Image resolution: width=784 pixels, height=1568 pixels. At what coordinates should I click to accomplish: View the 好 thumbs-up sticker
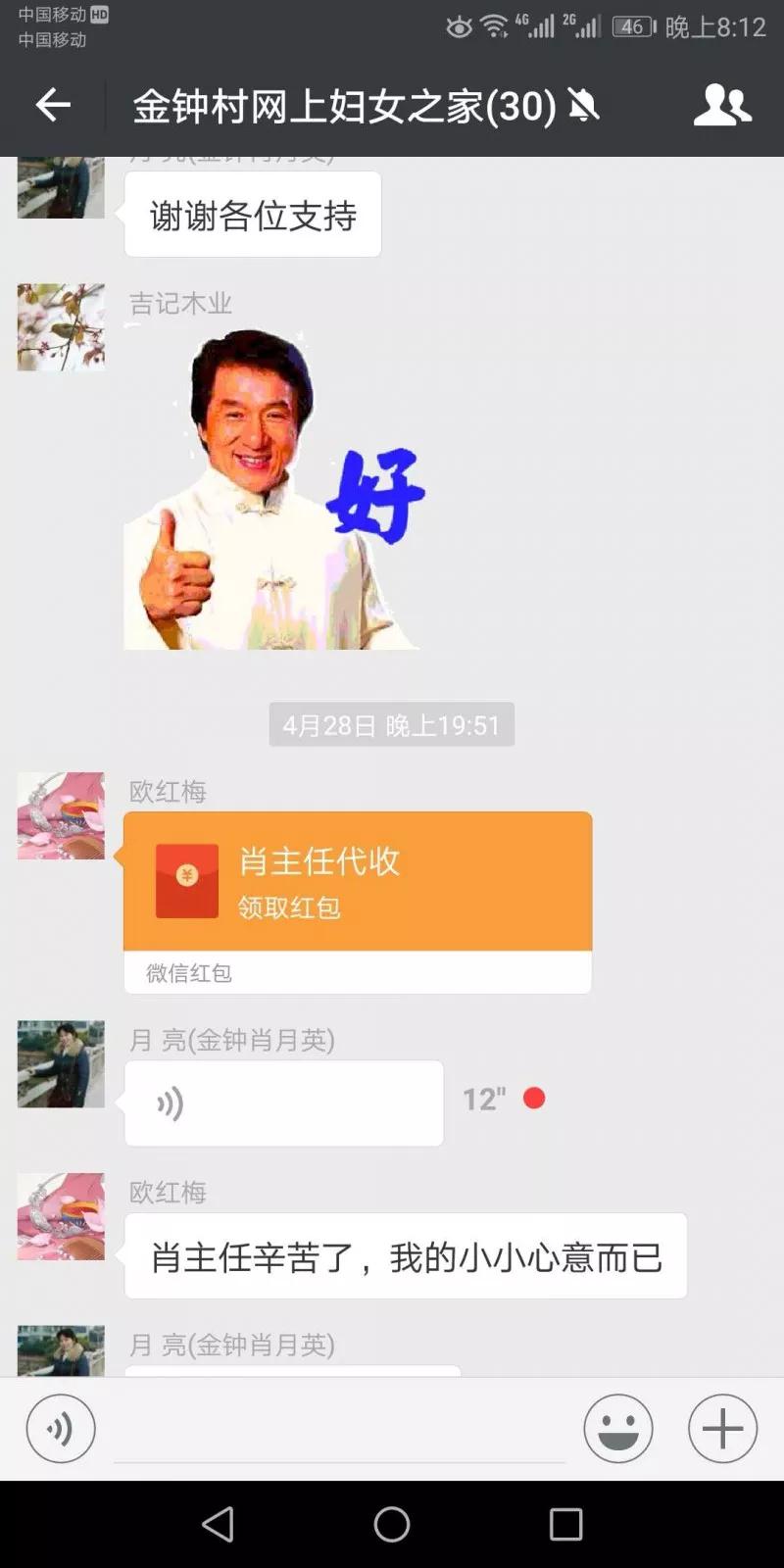coord(274,490)
